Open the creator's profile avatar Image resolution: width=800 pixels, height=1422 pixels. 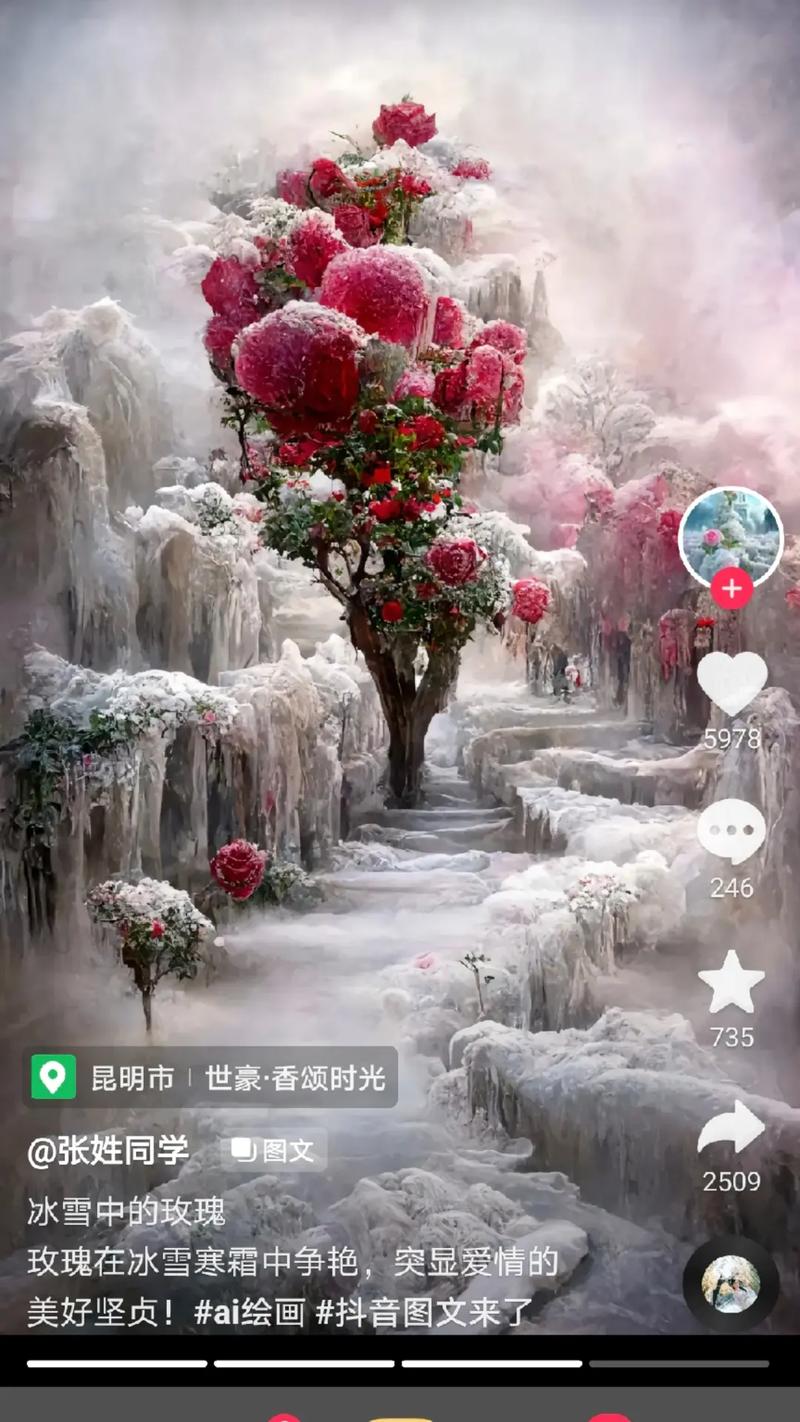730,537
